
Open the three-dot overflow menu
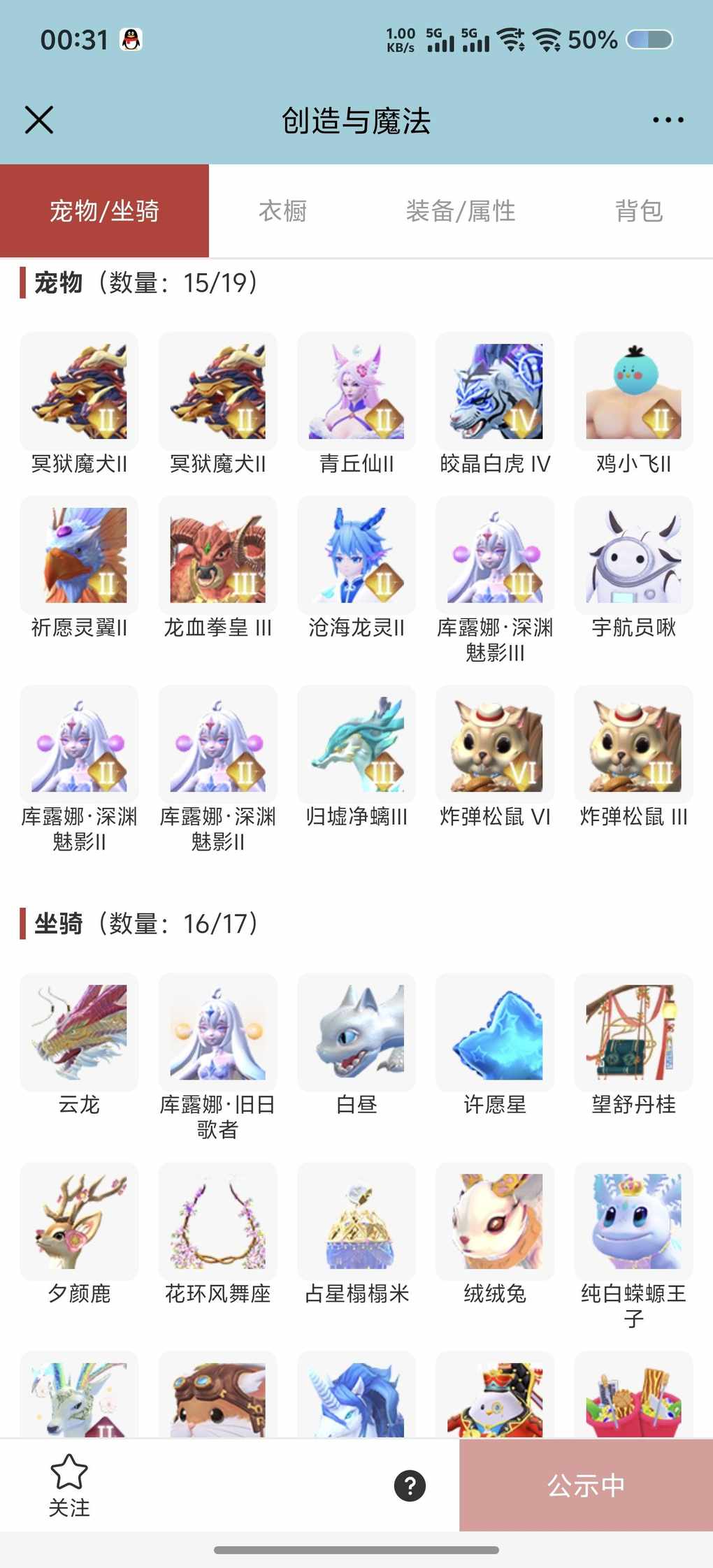(668, 120)
